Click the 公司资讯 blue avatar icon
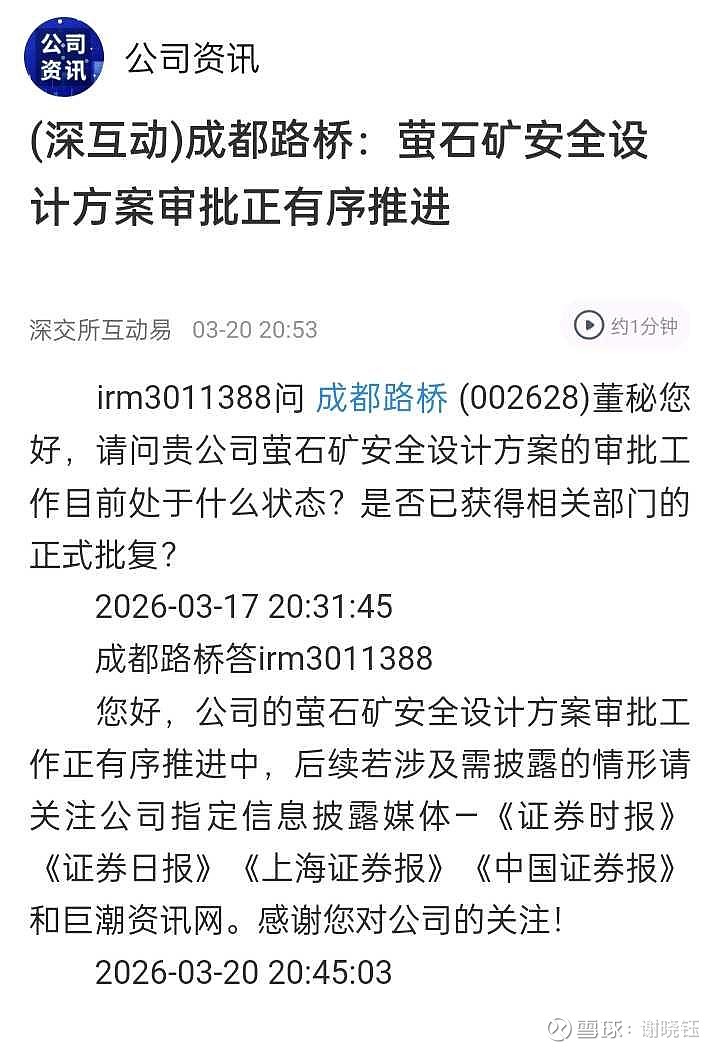The height and width of the screenshot is (1051, 720). pyautogui.click(x=64, y=56)
